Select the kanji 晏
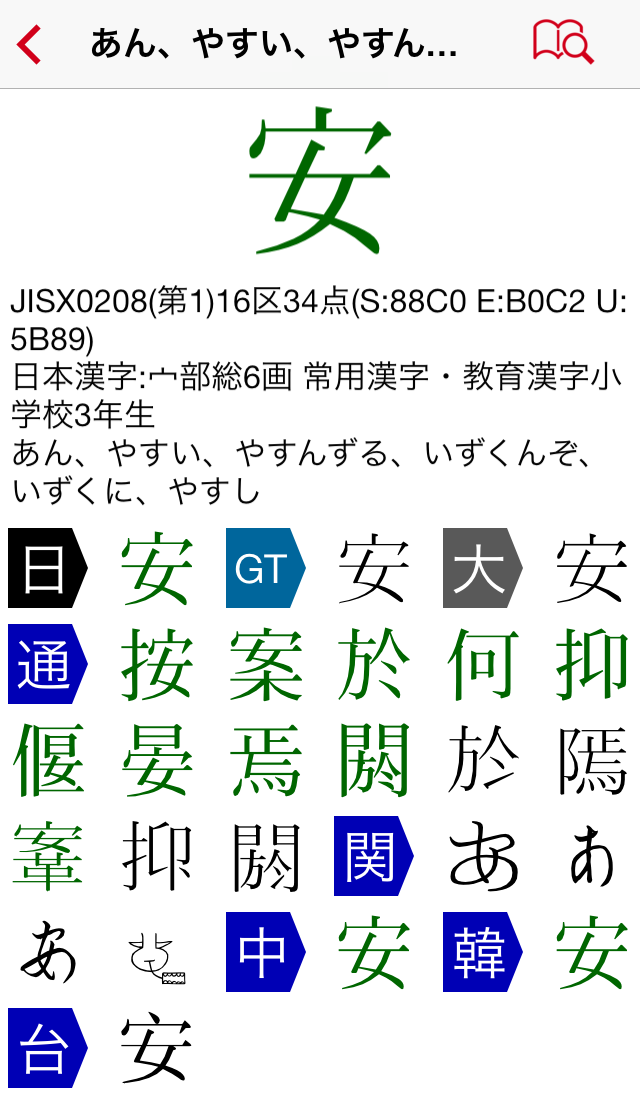This screenshot has height=1096, width=640. [x=157, y=761]
